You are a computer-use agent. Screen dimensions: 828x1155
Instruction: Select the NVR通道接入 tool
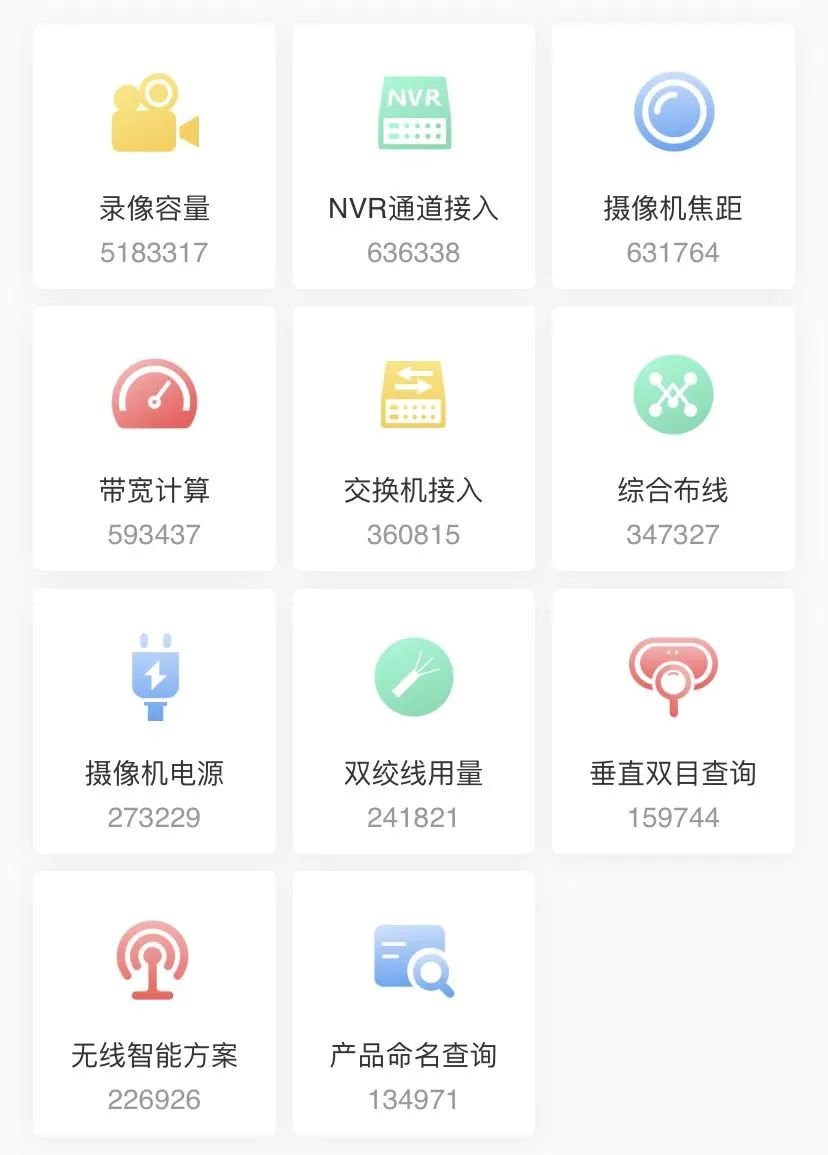(x=413, y=157)
